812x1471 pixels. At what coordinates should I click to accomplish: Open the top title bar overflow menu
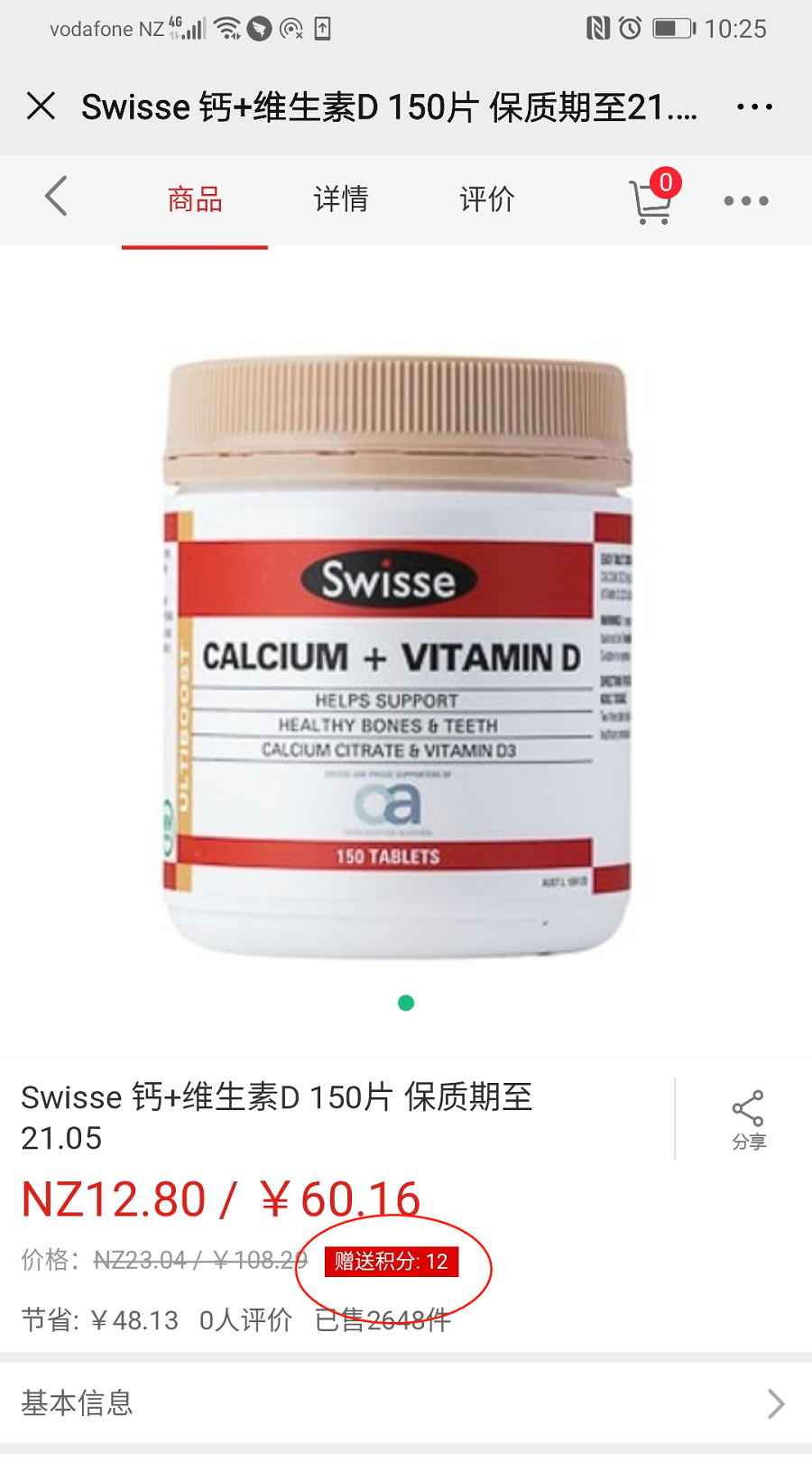coord(754,106)
